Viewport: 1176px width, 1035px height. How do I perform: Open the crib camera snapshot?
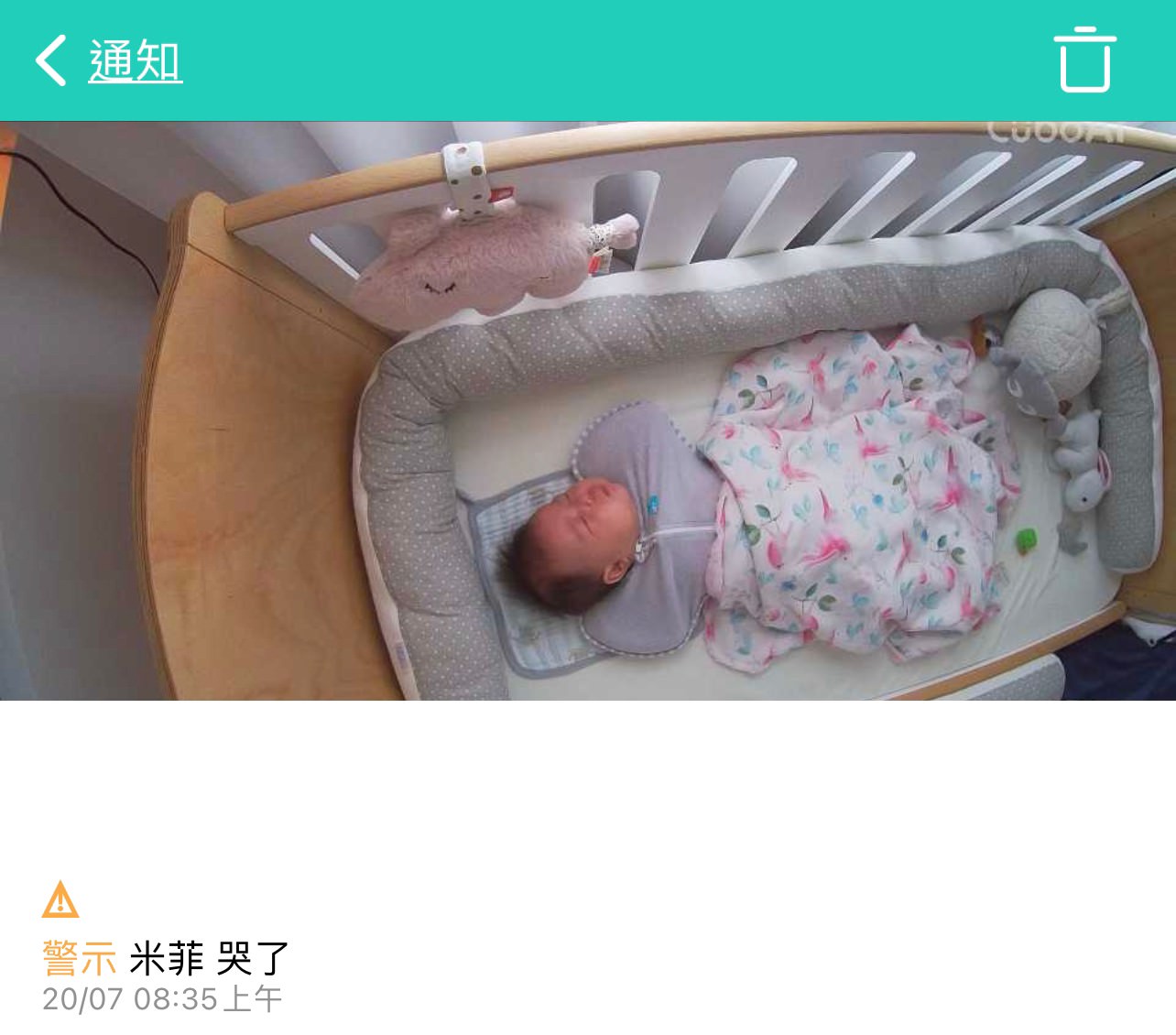click(588, 411)
